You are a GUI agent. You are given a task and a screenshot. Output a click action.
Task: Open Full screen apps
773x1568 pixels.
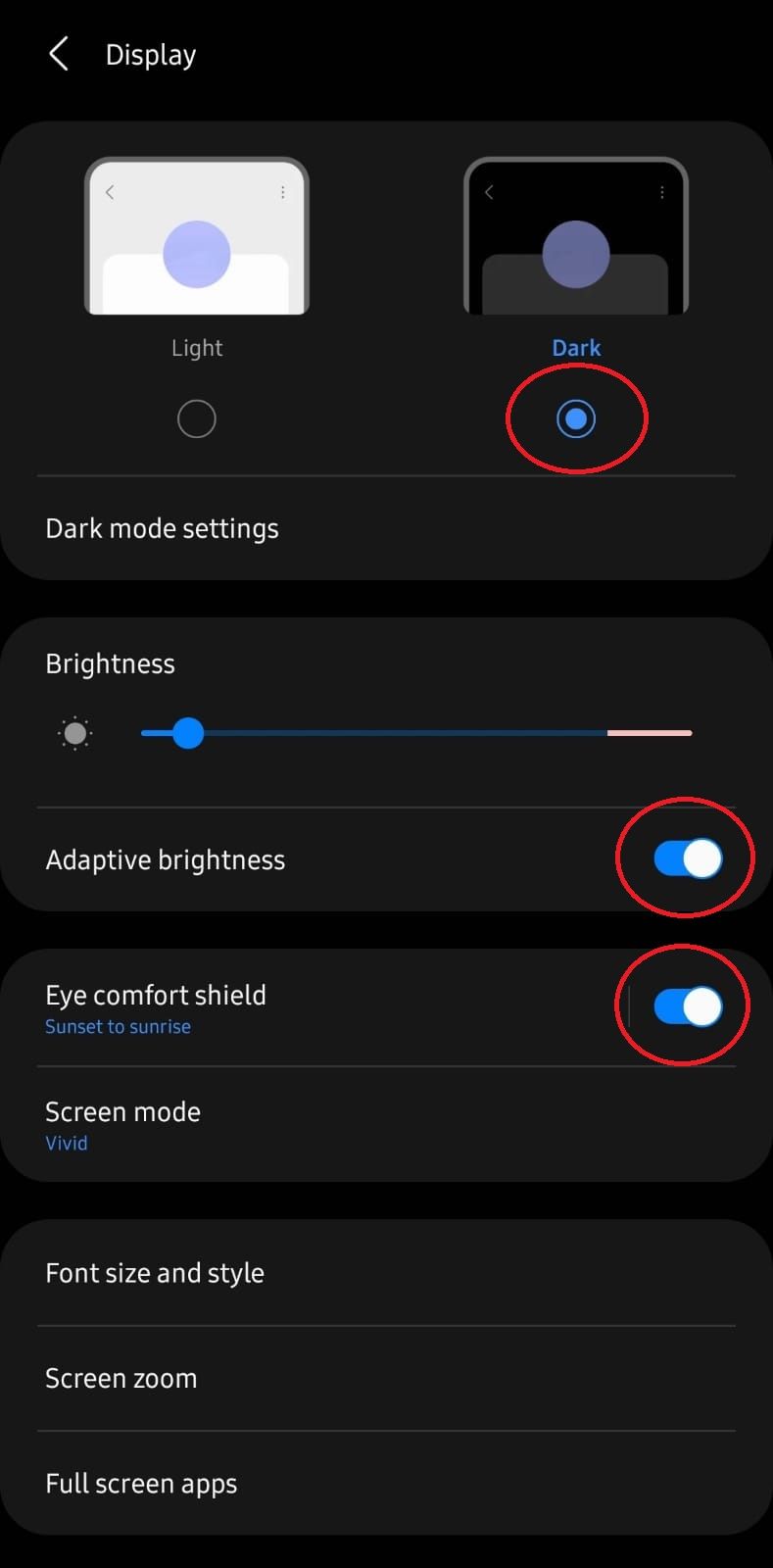141,1484
